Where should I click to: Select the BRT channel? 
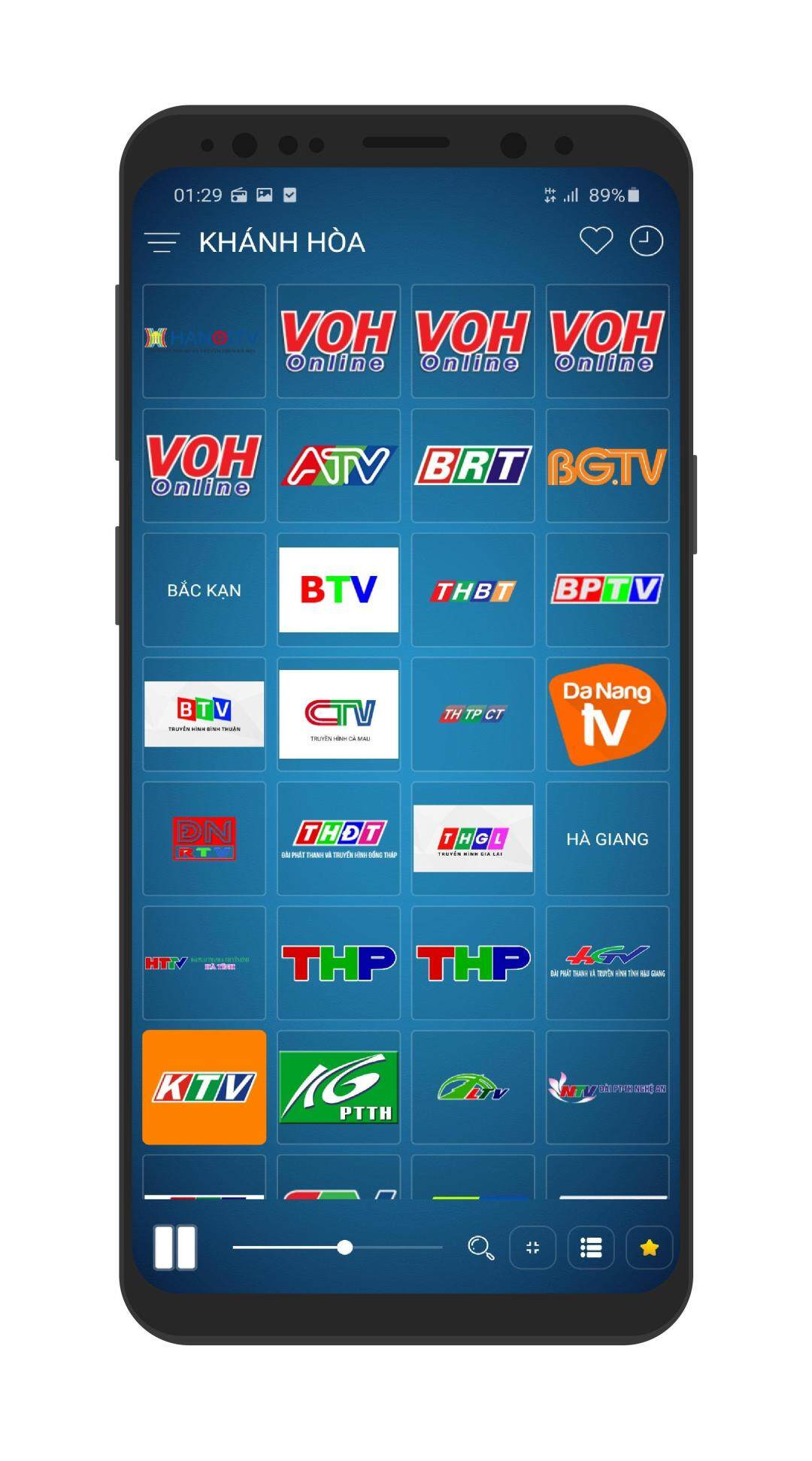473,465
